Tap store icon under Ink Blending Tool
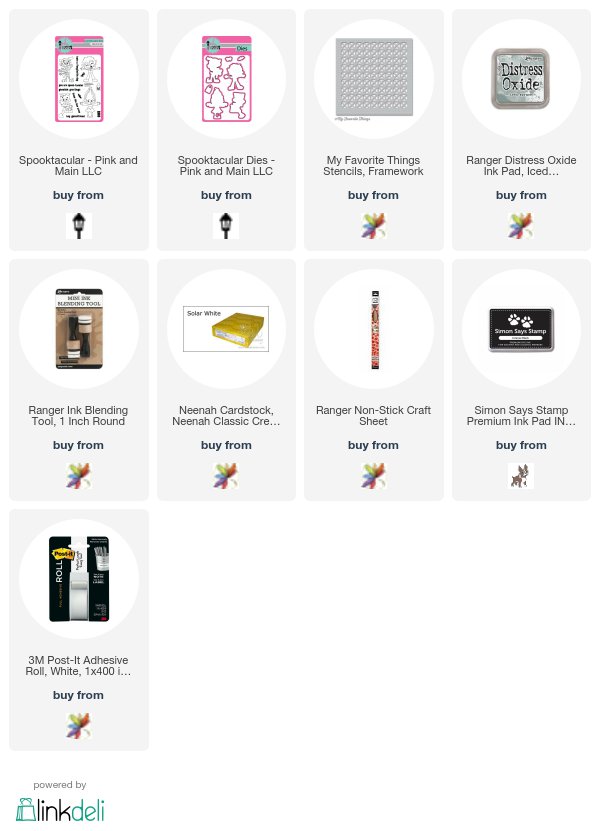The height and width of the screenshot is (831, 600). [79, 475]
